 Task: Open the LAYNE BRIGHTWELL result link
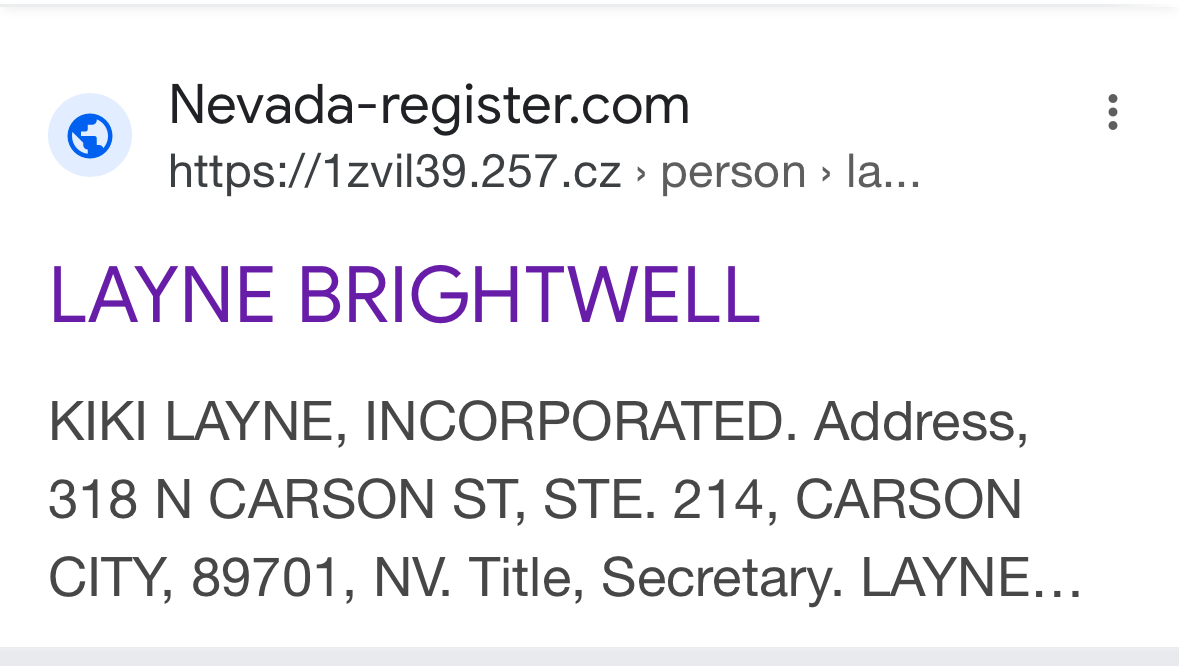click(x=404, y=295)
